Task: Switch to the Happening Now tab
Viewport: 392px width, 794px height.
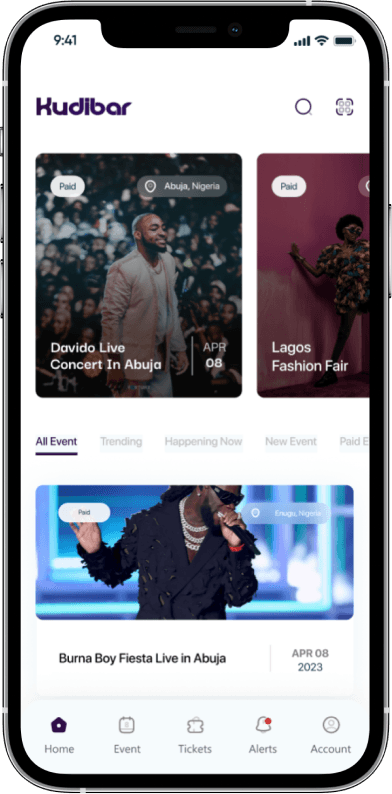Action: click(x=204, y=442)
